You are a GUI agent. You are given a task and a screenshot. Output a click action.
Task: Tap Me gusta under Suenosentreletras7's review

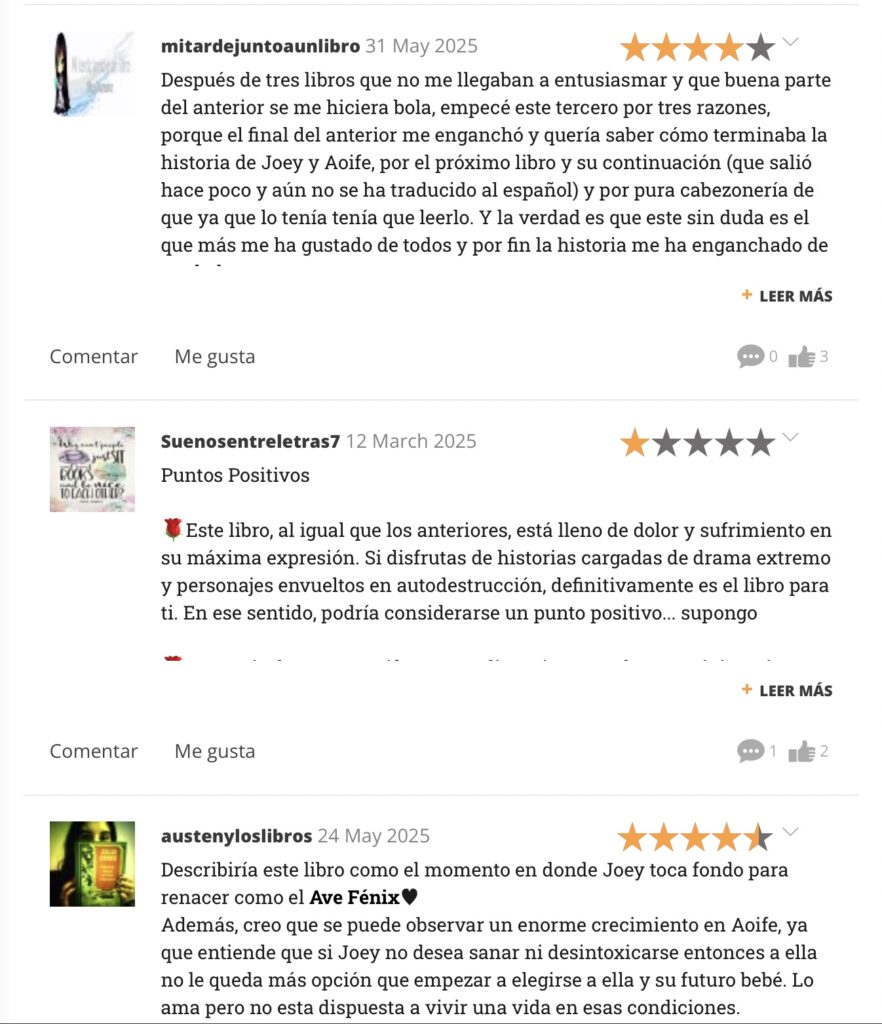[214, 751]
